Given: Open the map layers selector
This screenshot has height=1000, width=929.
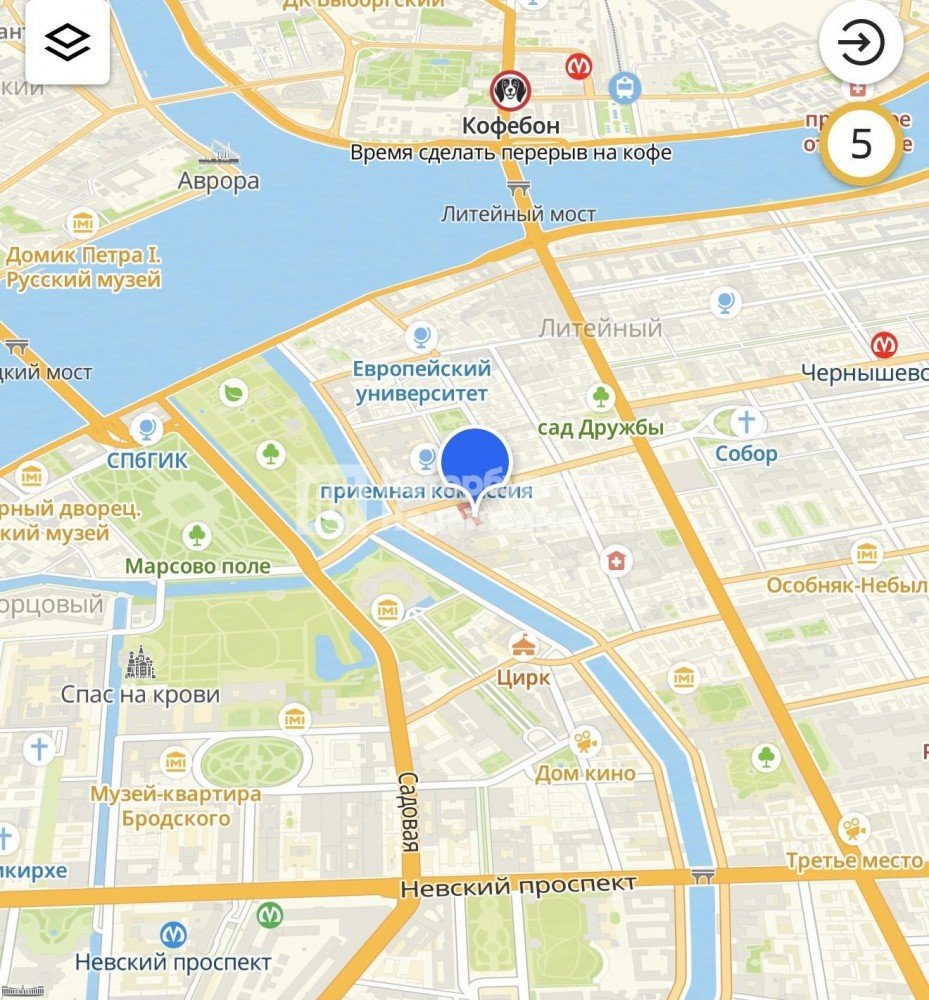Looking at the screenshot, I should pos(67,42).
